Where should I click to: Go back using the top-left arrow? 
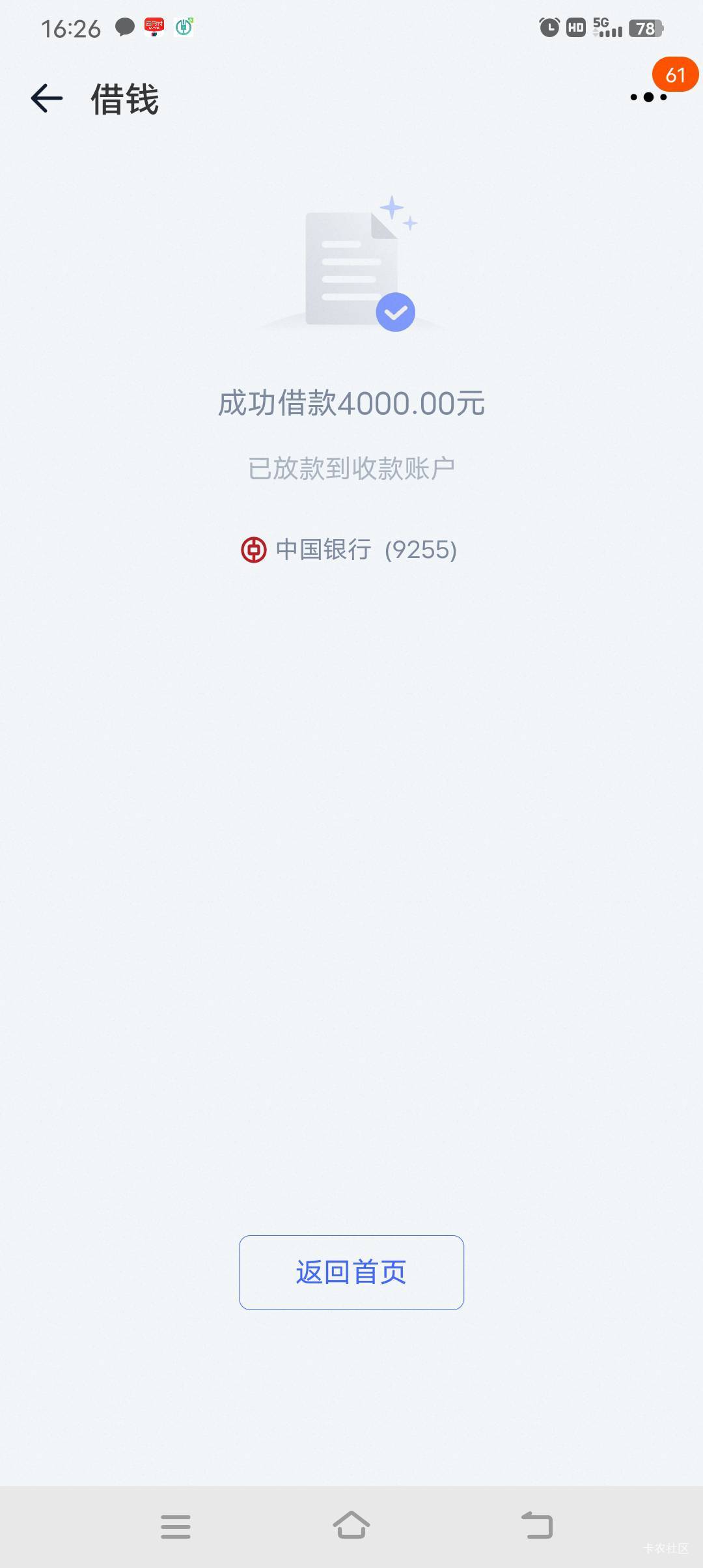[x=47, y=99]
